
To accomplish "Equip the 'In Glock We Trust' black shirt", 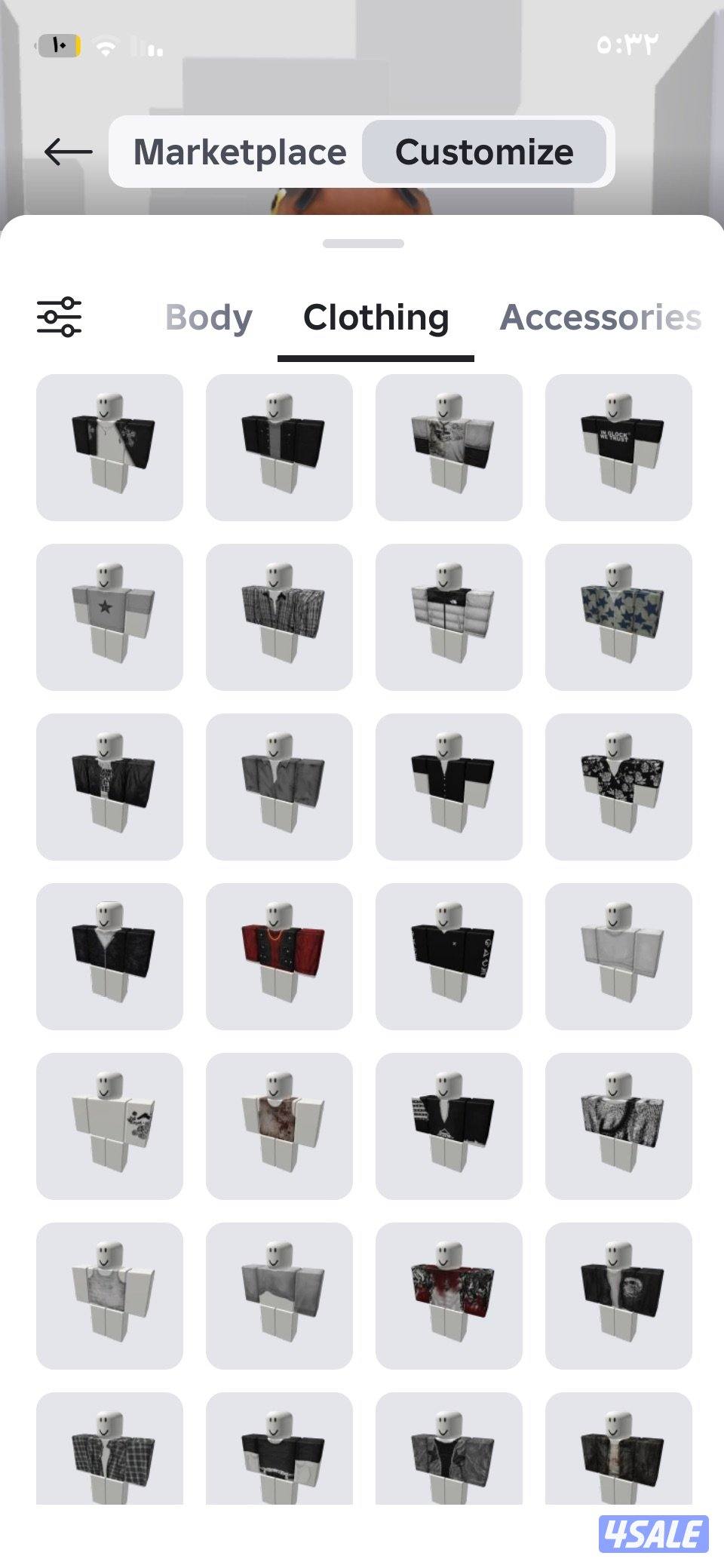I will tap(618, 447).
